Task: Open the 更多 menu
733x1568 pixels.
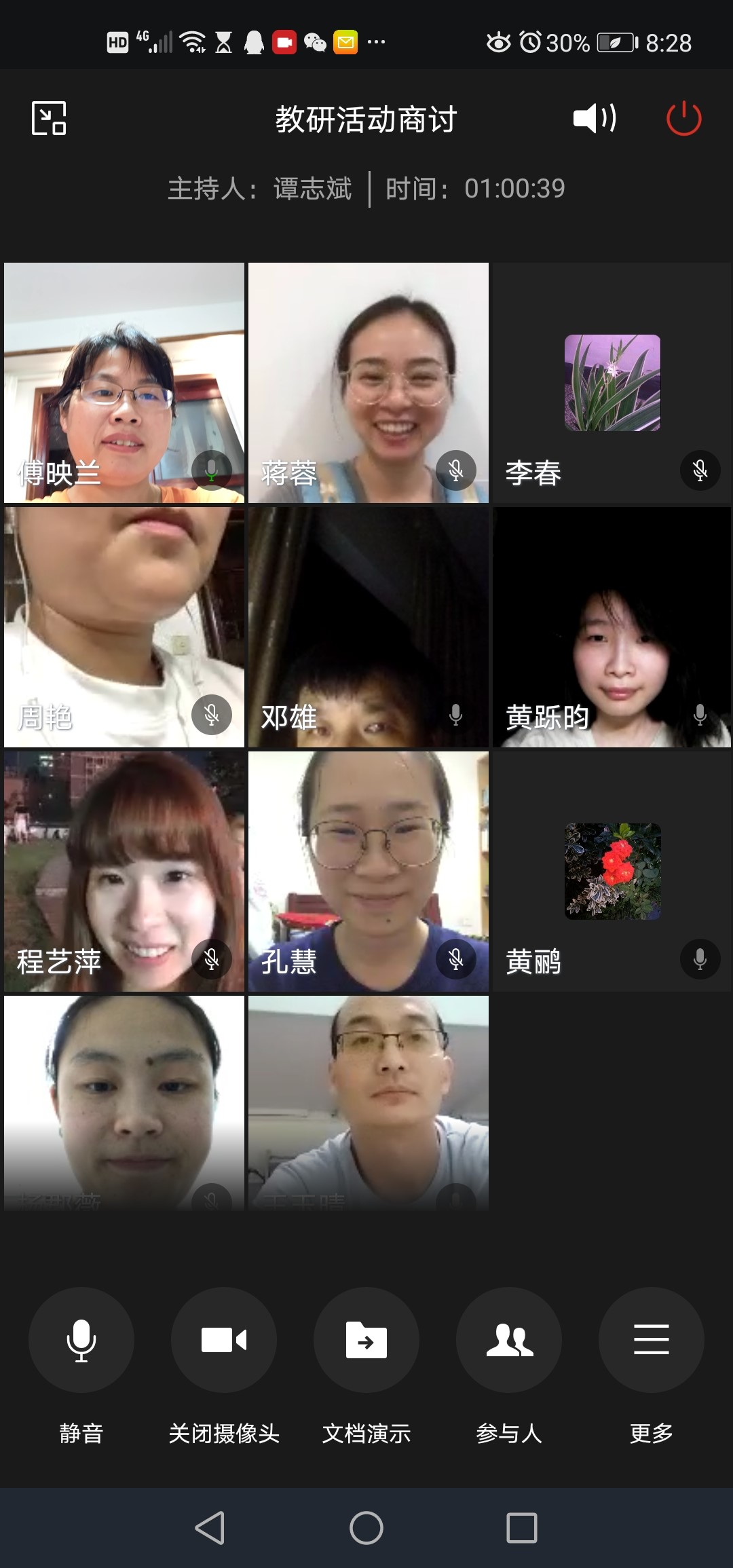Action: pyautogui.click(x=651, y=1340)
